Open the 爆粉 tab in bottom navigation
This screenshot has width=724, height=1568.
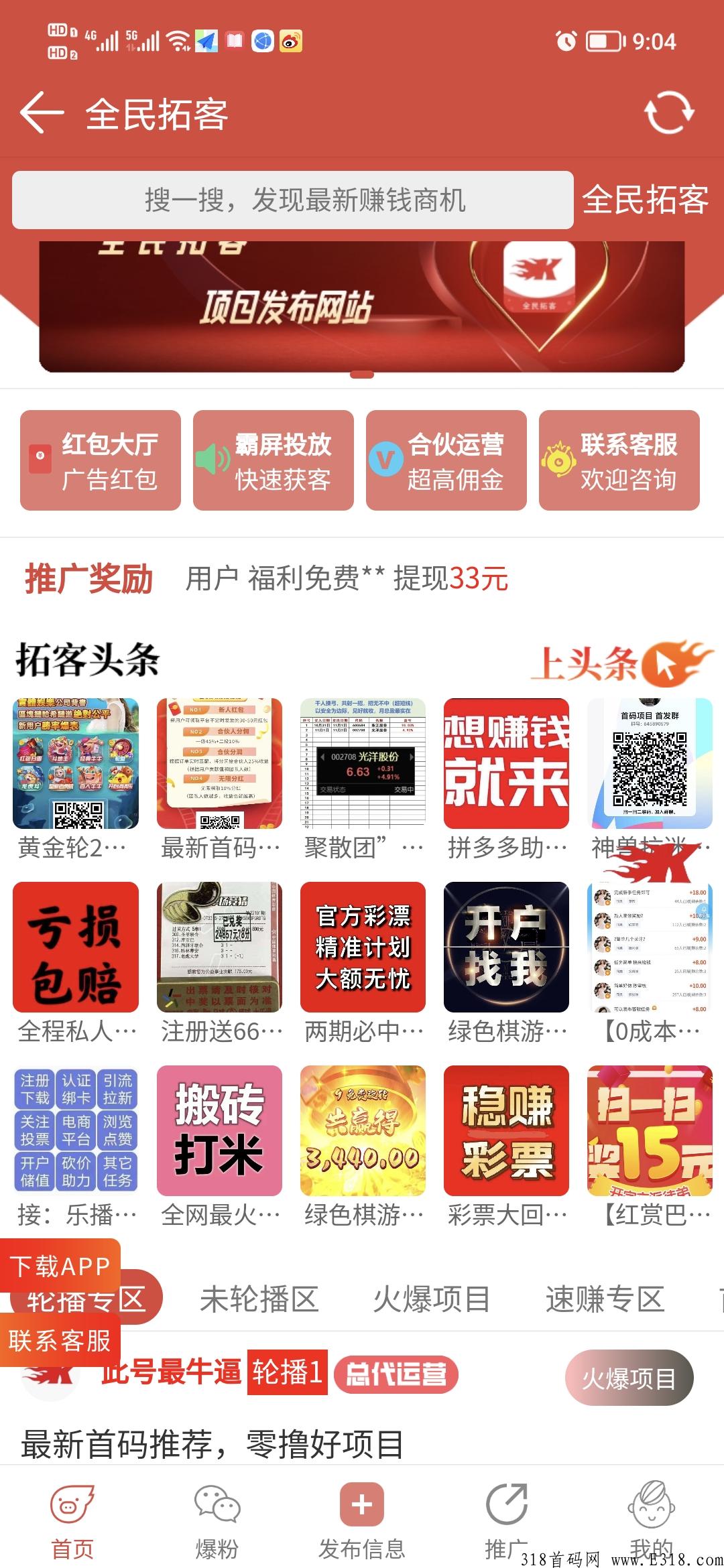217,1521
